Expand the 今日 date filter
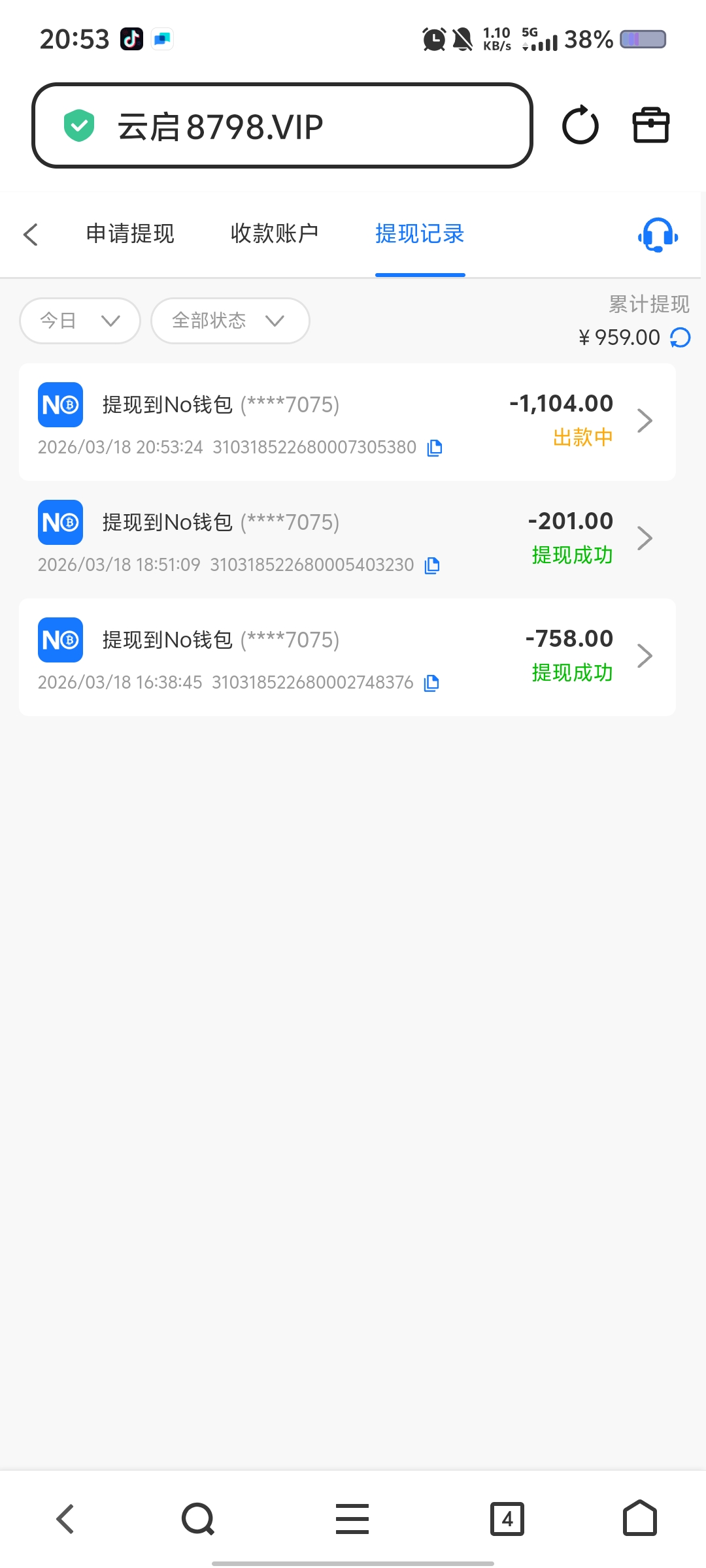706x1568 pixels. coord(80,321)
